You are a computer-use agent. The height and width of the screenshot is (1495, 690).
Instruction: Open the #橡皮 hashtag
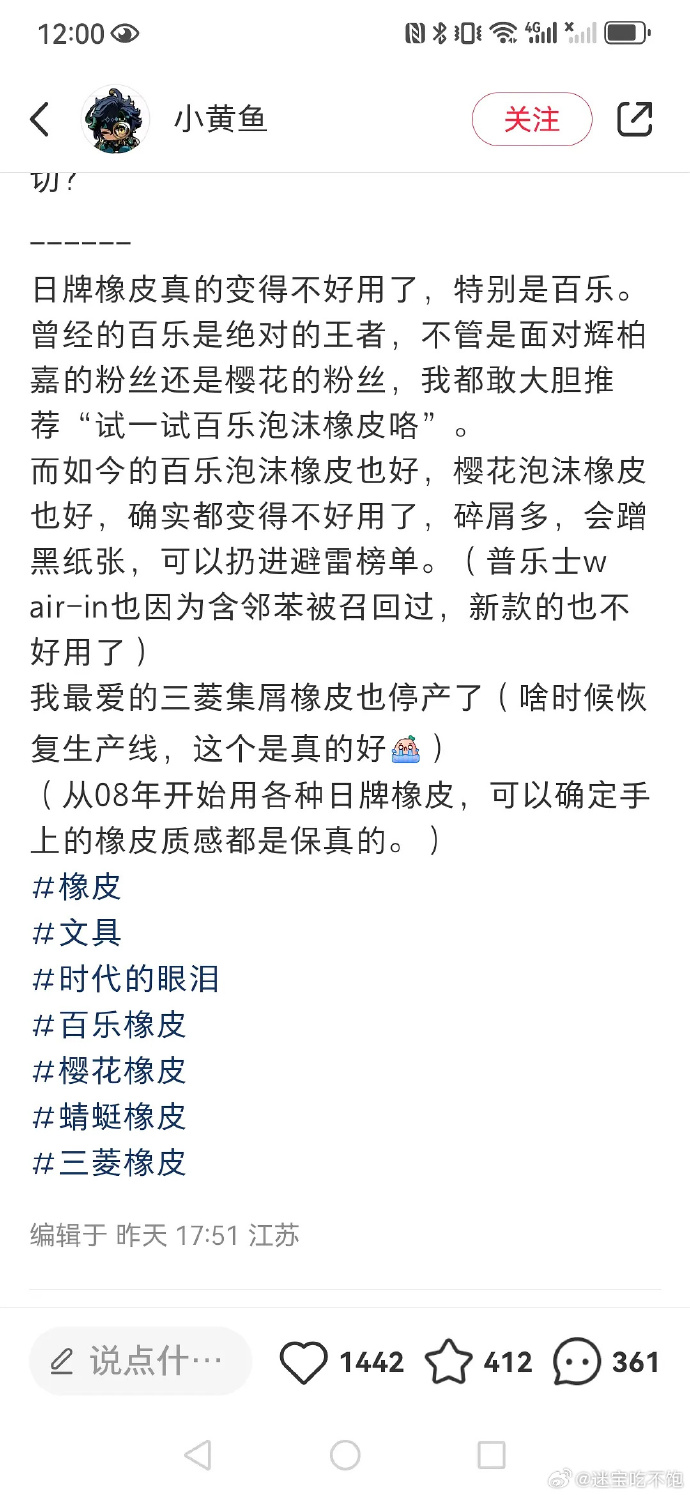(x=77, y=886)
